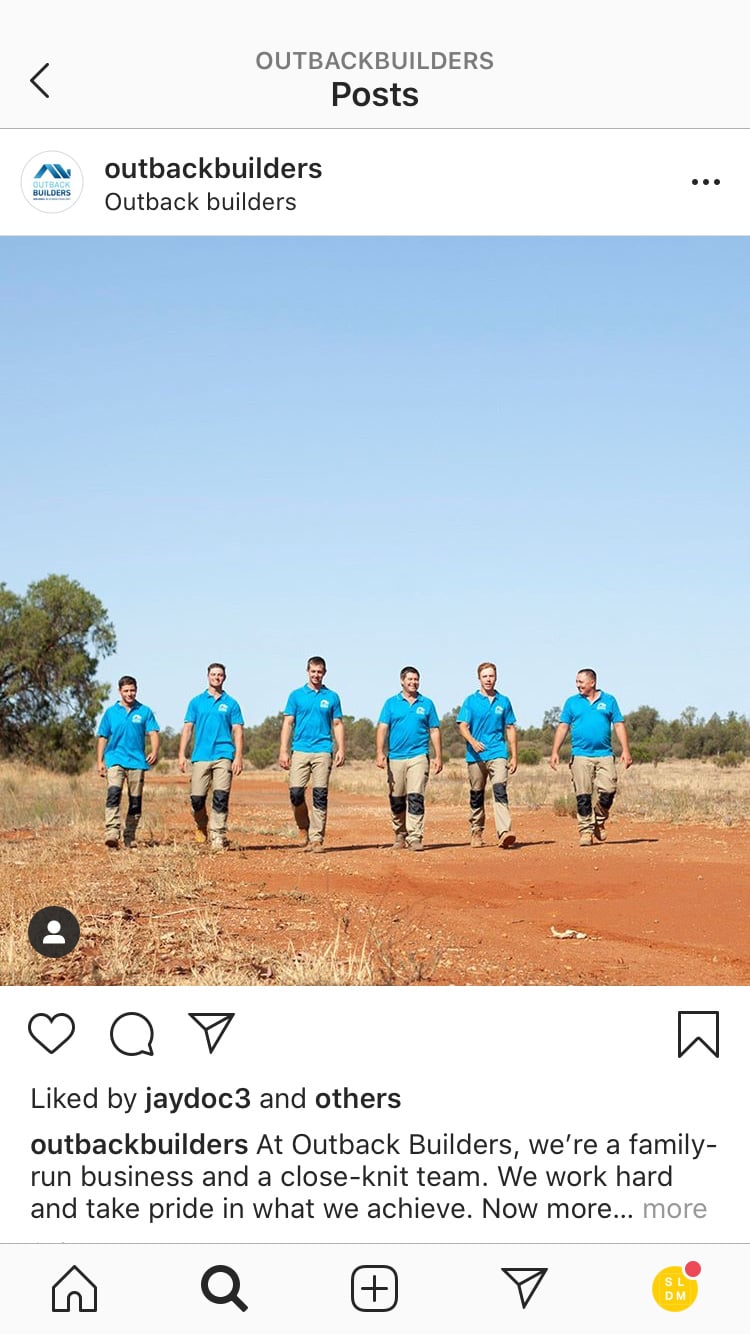This screenshot has height=1334, width=750.
Task: Tap the outbackbuilders profile picture
Action: [x=52, y=182]
